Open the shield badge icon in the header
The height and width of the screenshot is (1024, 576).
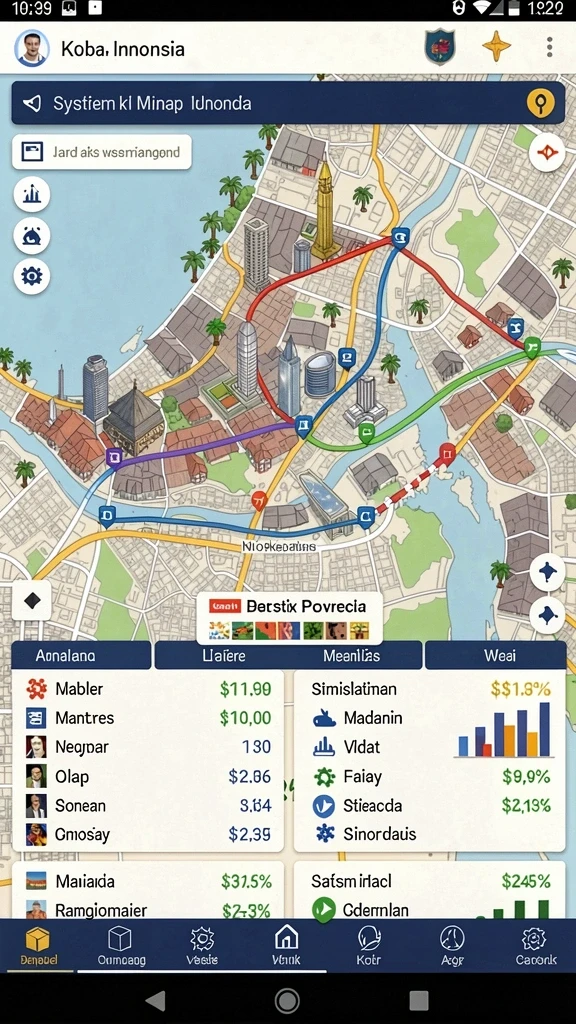pos(440,49)
